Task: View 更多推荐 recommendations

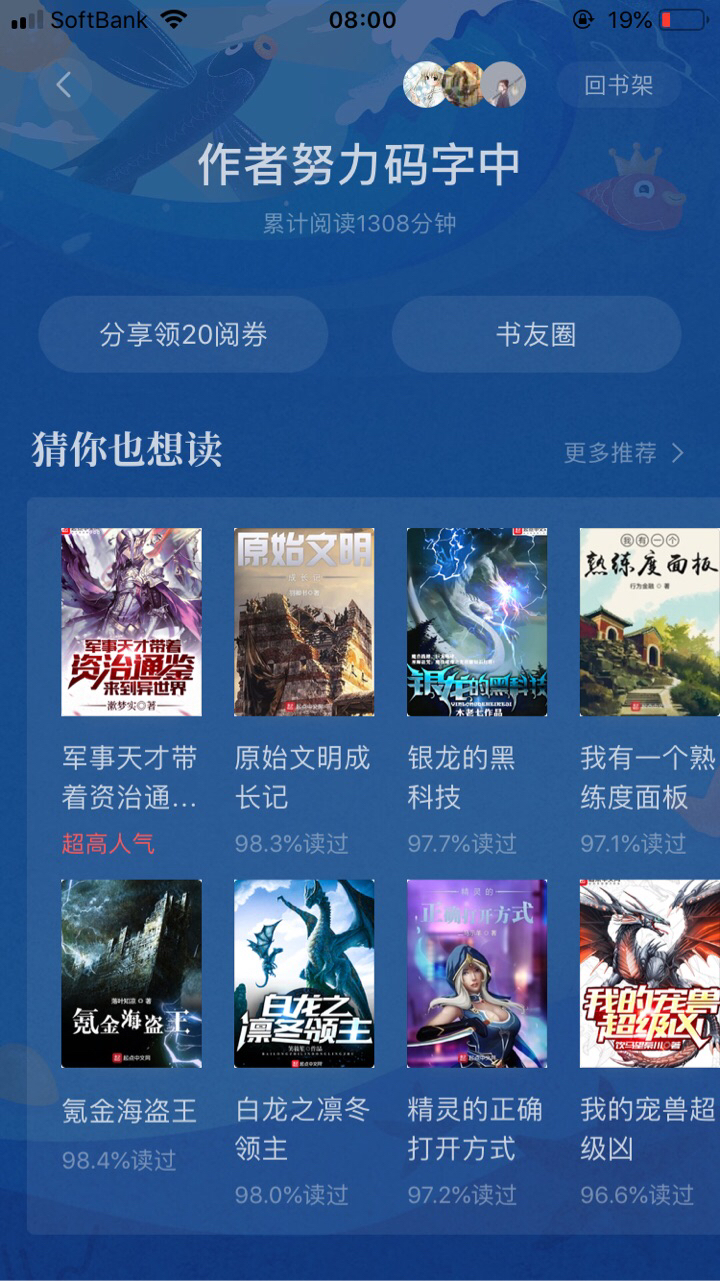Action: (623, 453)
